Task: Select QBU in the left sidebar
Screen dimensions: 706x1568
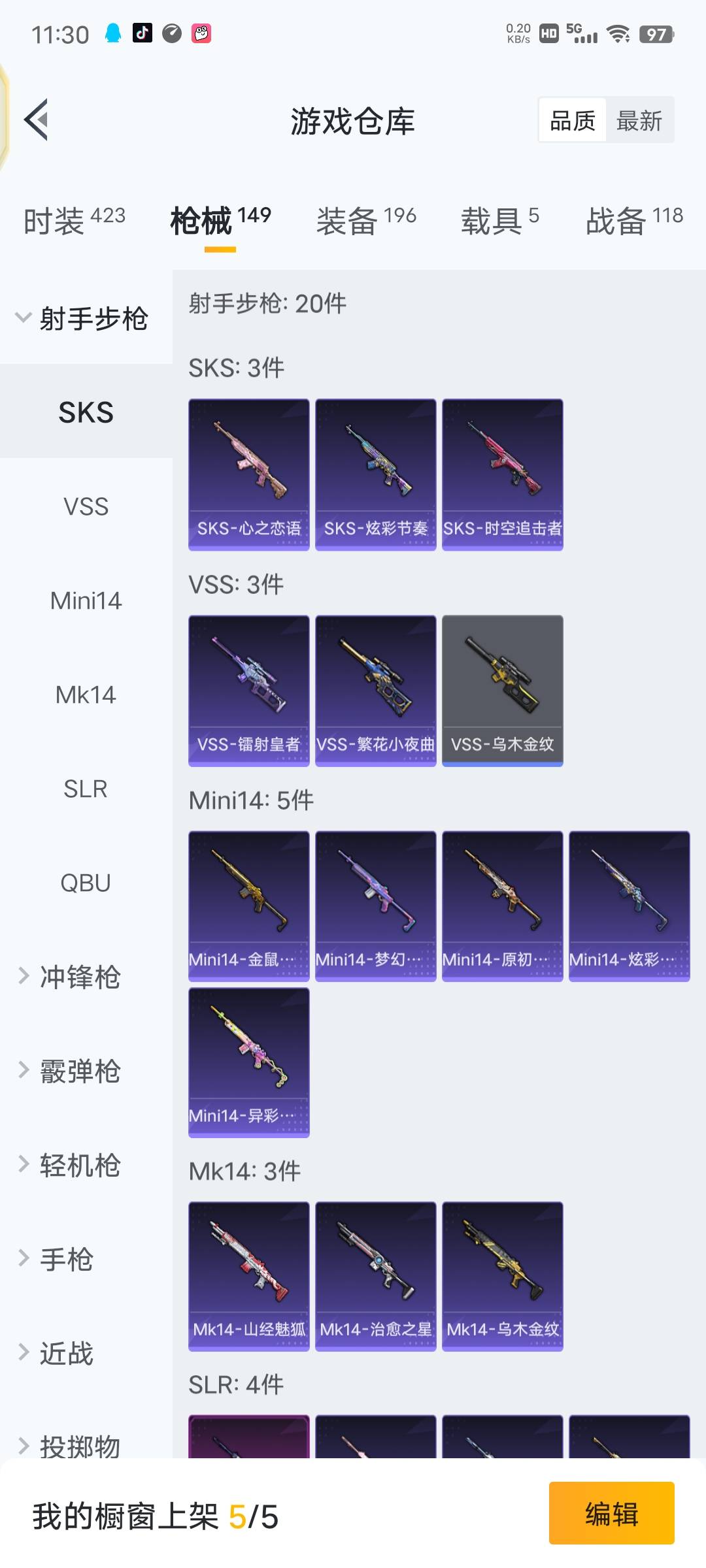Action: [86, 883]
